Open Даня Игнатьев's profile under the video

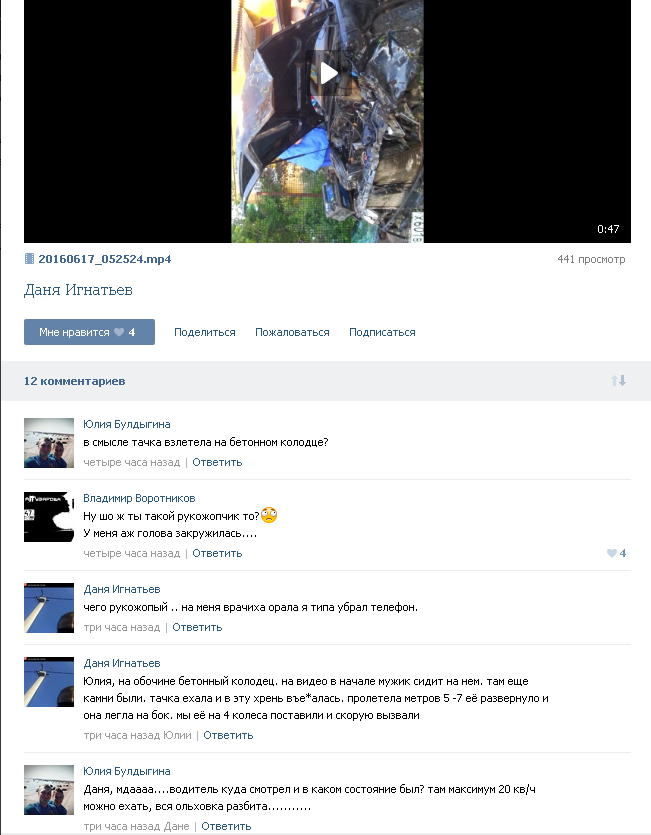pyautogui.click(x=78, y=290)
